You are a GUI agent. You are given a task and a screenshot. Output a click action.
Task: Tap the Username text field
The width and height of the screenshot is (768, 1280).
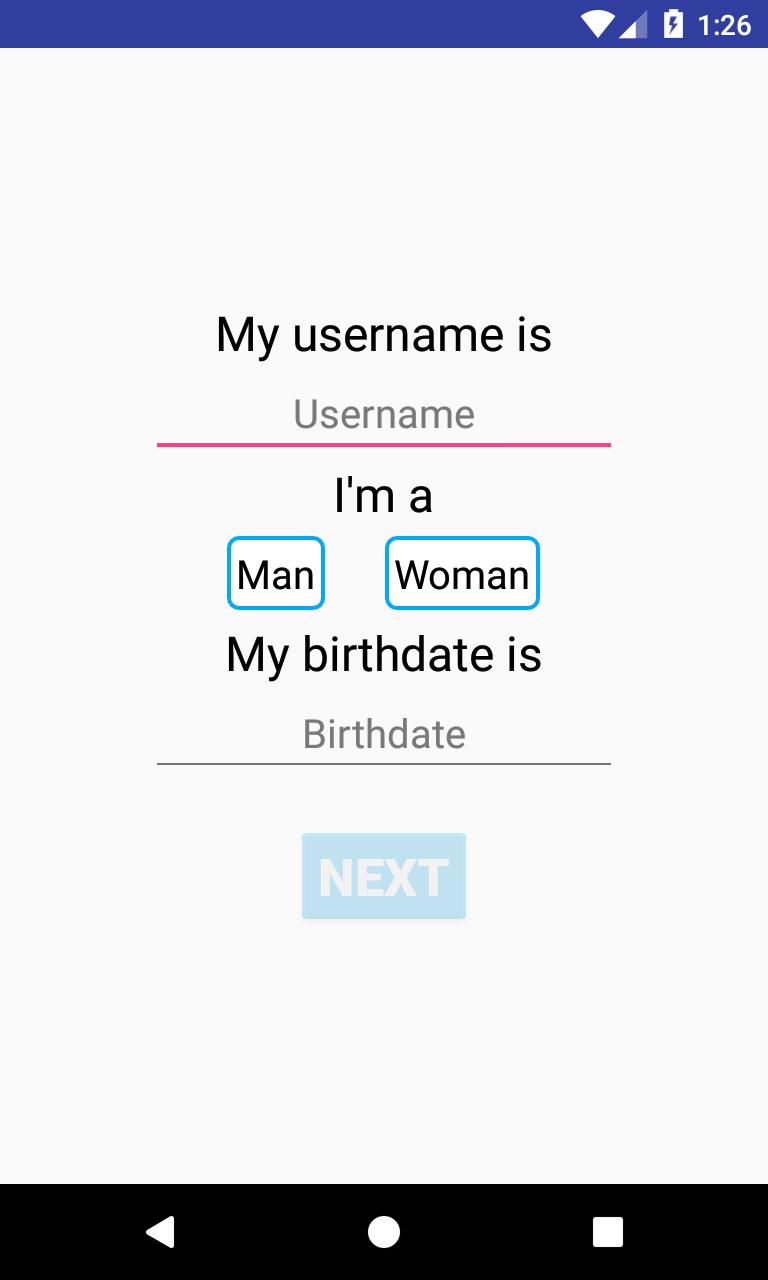[x=384, y=415]
